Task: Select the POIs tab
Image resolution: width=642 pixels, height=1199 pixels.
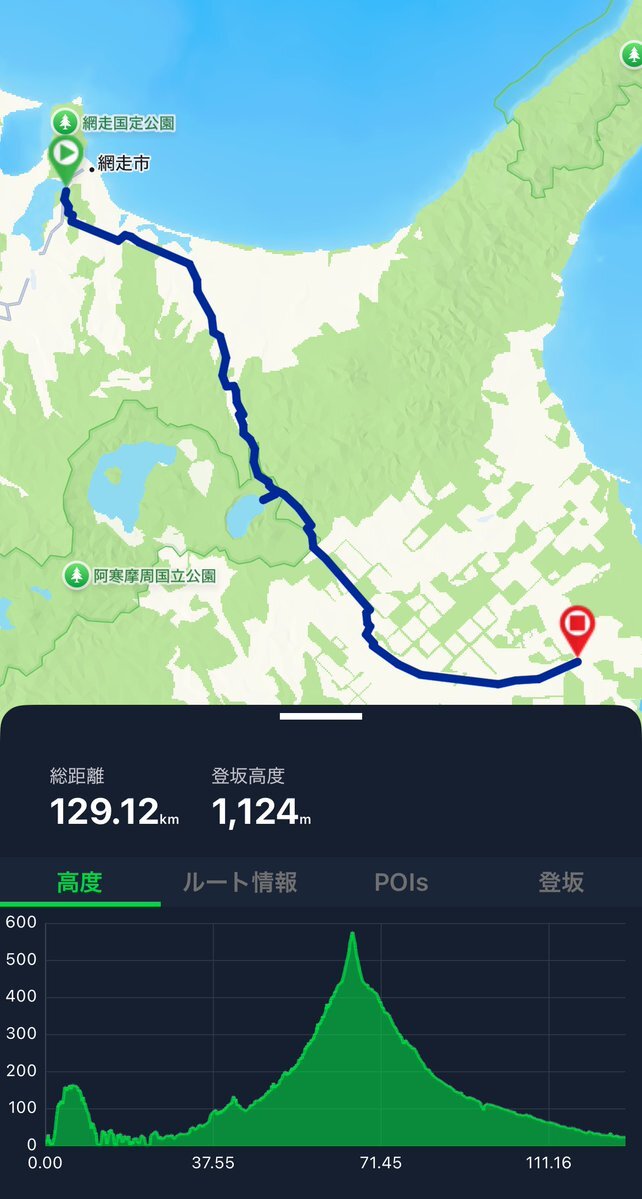Action: 400,882
